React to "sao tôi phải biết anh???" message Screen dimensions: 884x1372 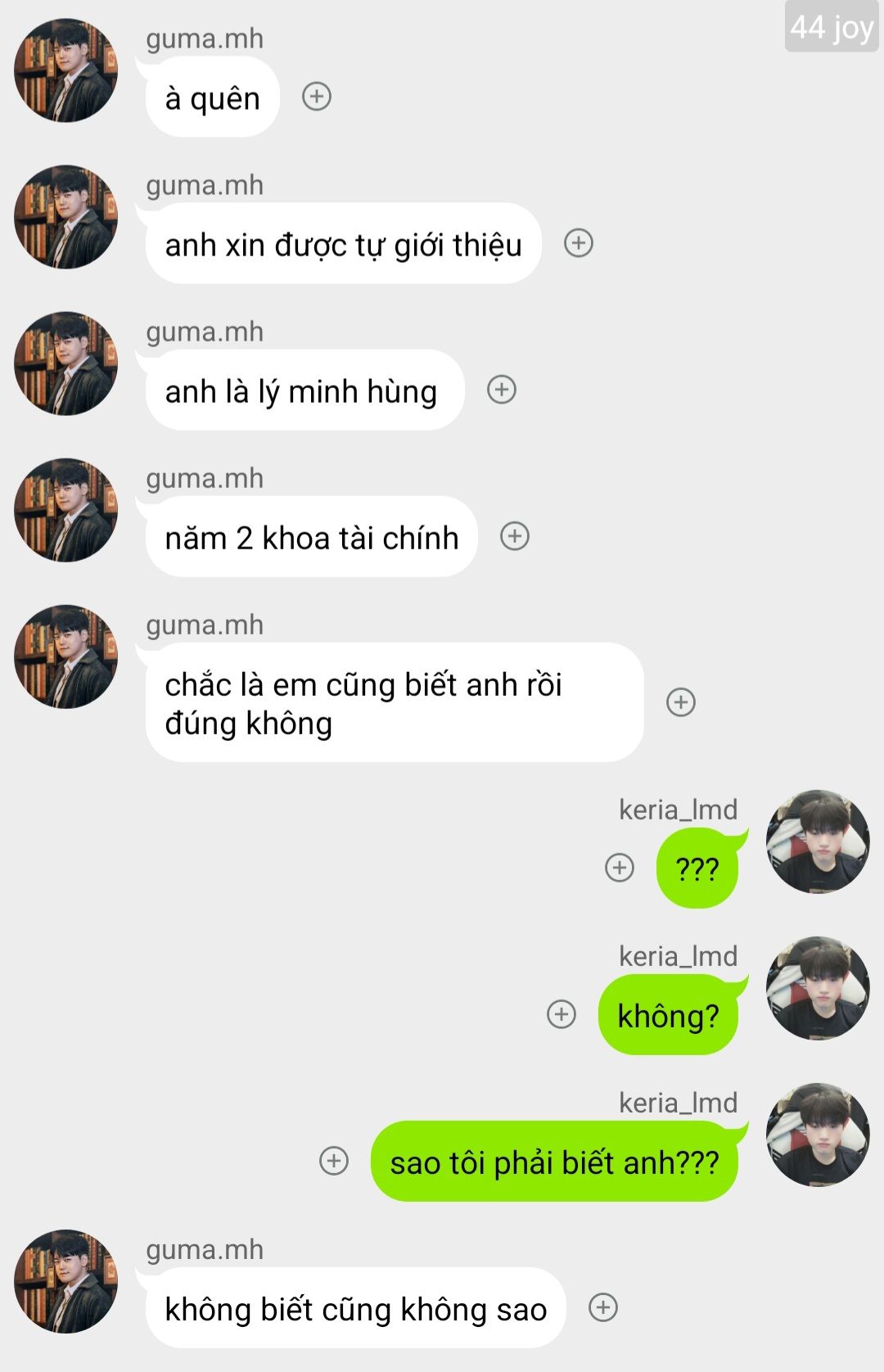(334, 1161)
